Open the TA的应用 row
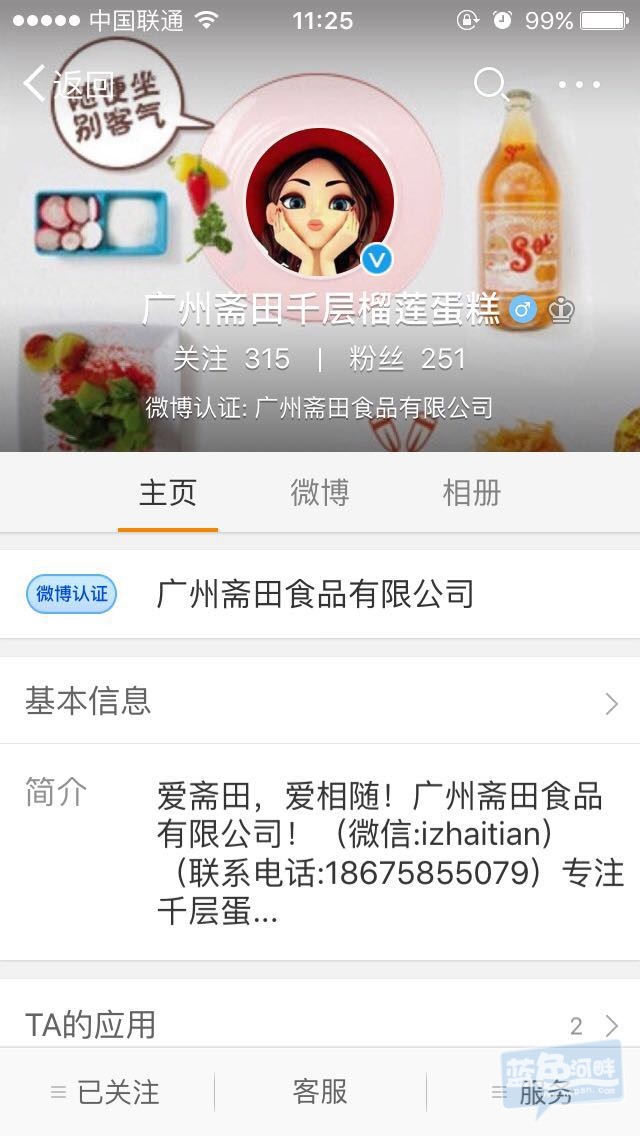This screenshot has height=1136, width=640. [x=320, y=1024]
